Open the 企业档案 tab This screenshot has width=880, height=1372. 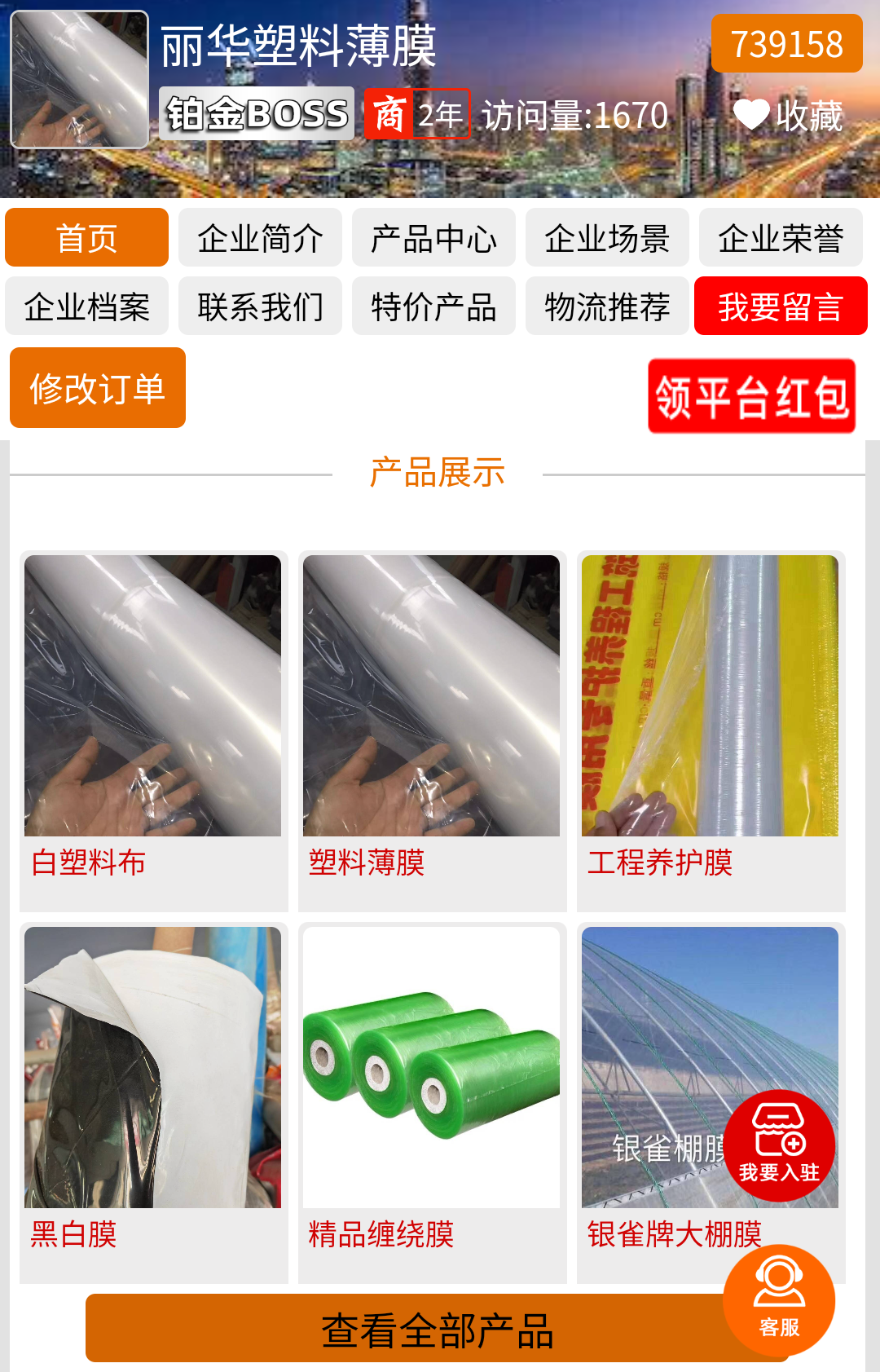87,307
